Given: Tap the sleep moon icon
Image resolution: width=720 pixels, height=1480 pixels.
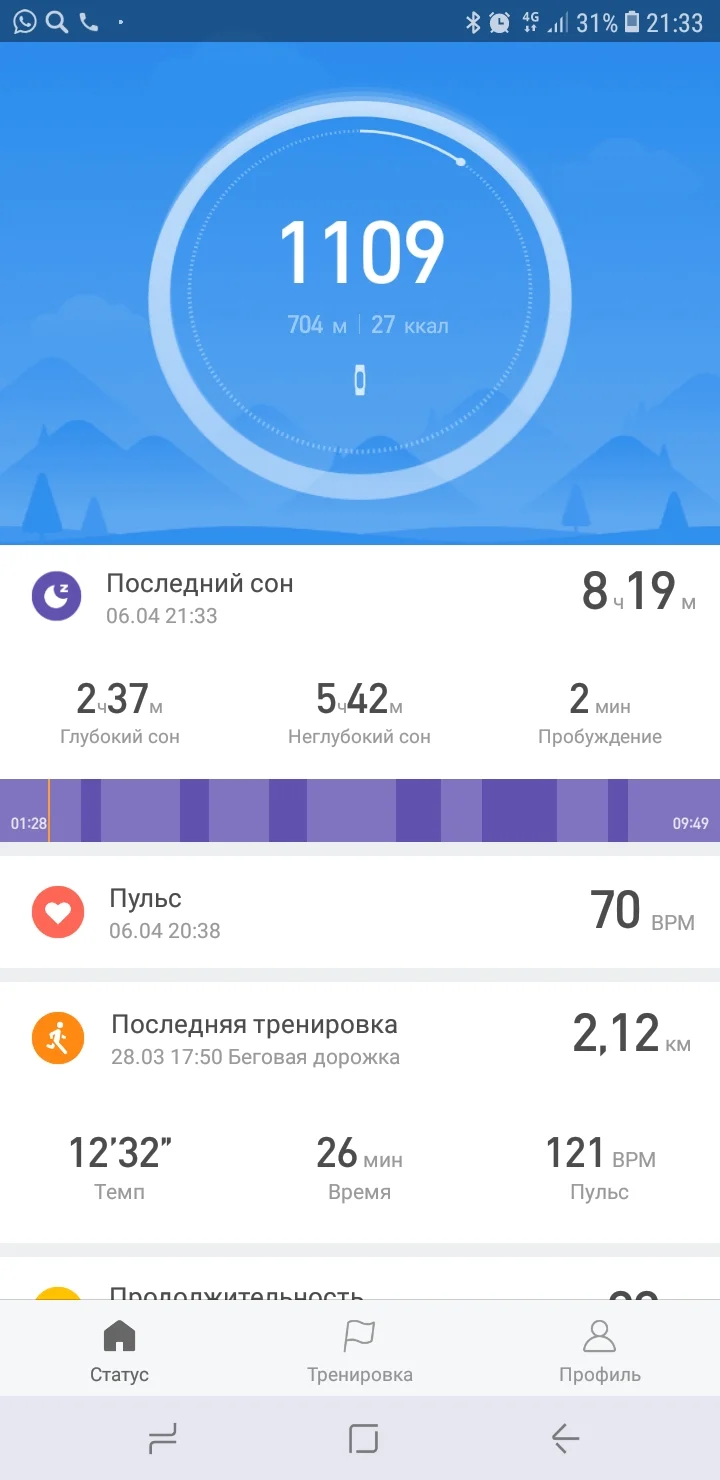Looking at the screenshot, I should pos(56,596).
